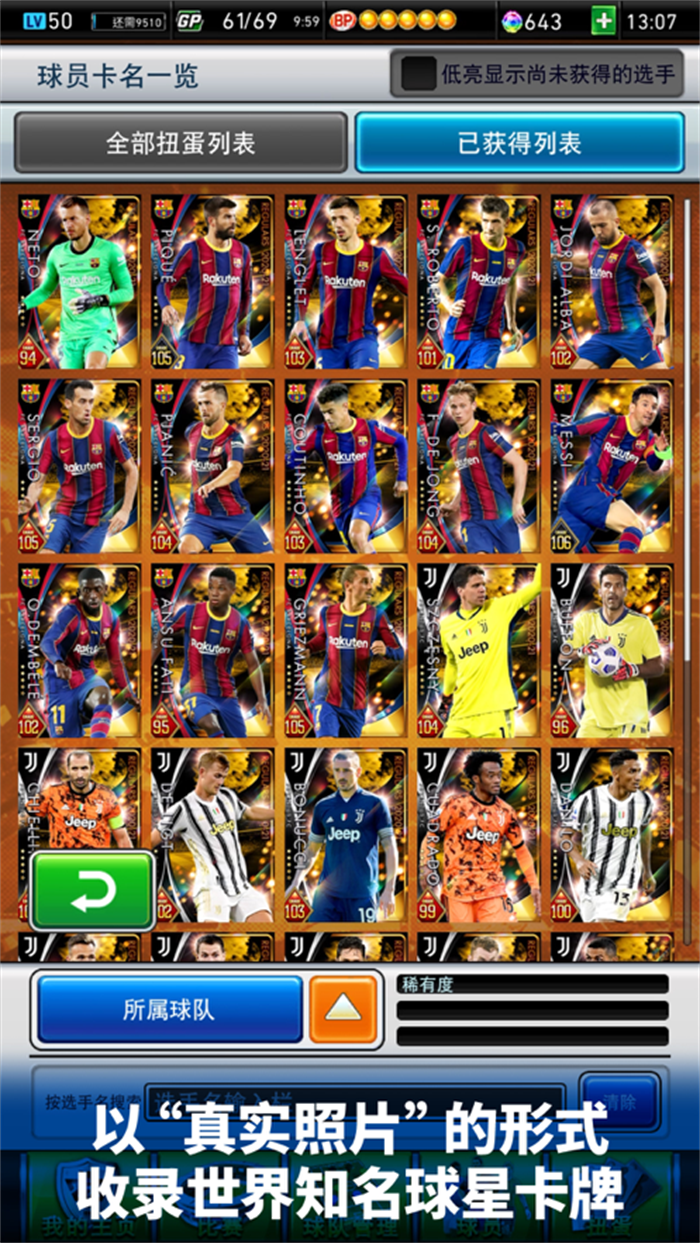
Task: Open the Cuadrado card rated 99
Action: pos(478,836)
